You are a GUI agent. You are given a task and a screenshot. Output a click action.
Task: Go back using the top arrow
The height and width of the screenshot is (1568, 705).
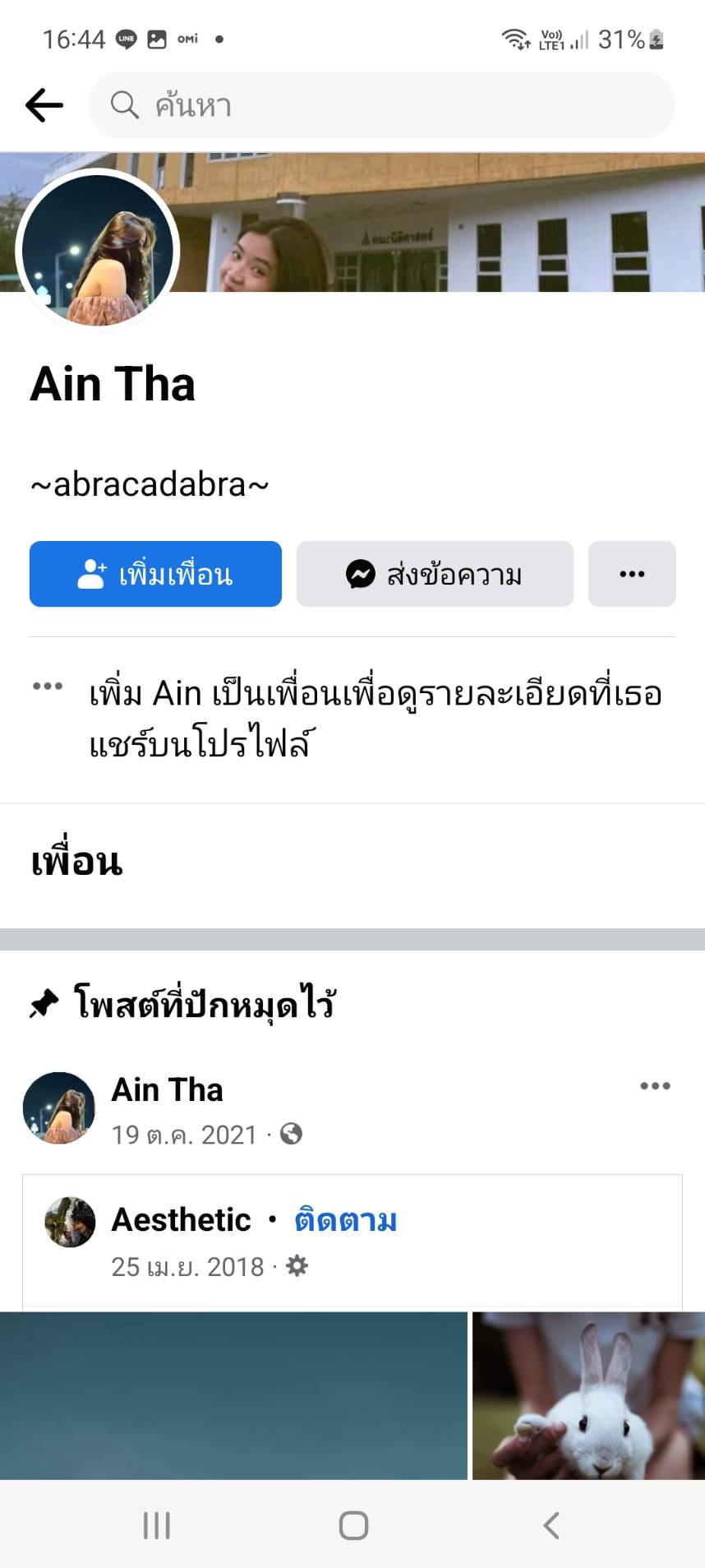44,105
